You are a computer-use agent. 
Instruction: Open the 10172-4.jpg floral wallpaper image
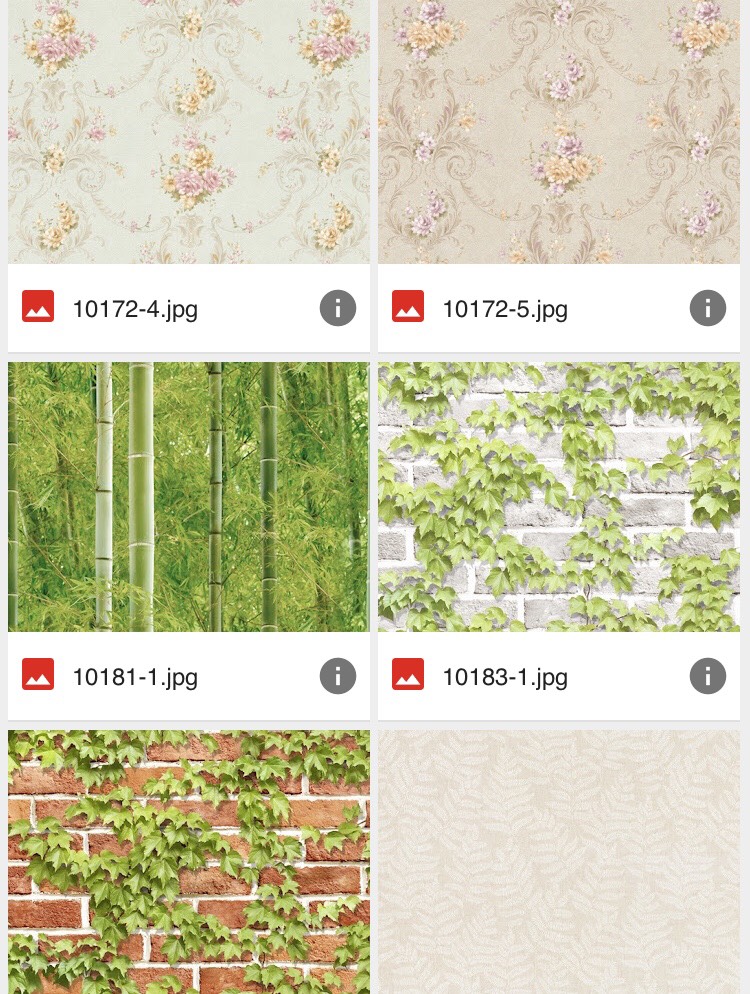[x=188, y=130]
